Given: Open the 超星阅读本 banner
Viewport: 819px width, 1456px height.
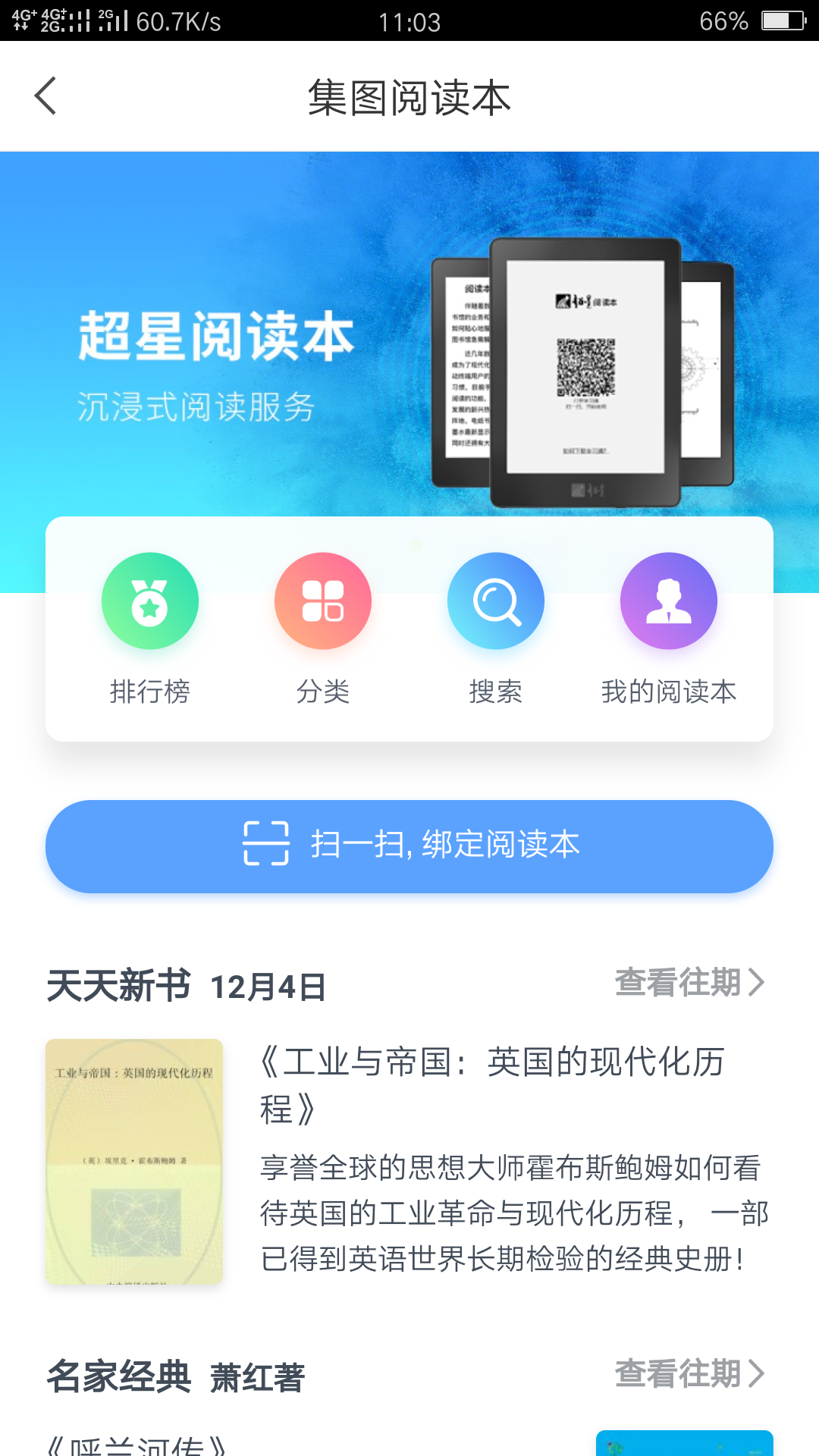Looking at the screenshot, I should (x=409, y=334).
